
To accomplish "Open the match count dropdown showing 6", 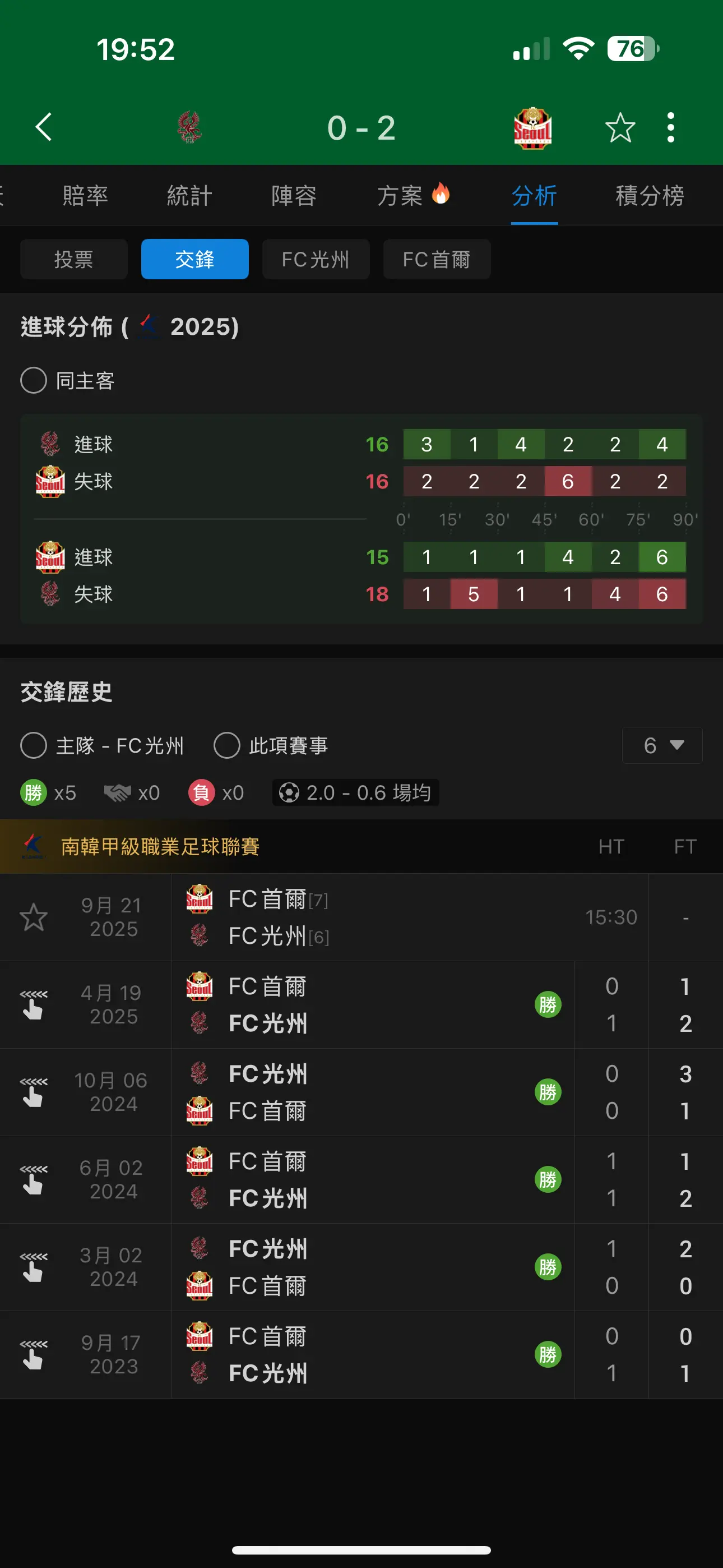I will tap(662, 745).
